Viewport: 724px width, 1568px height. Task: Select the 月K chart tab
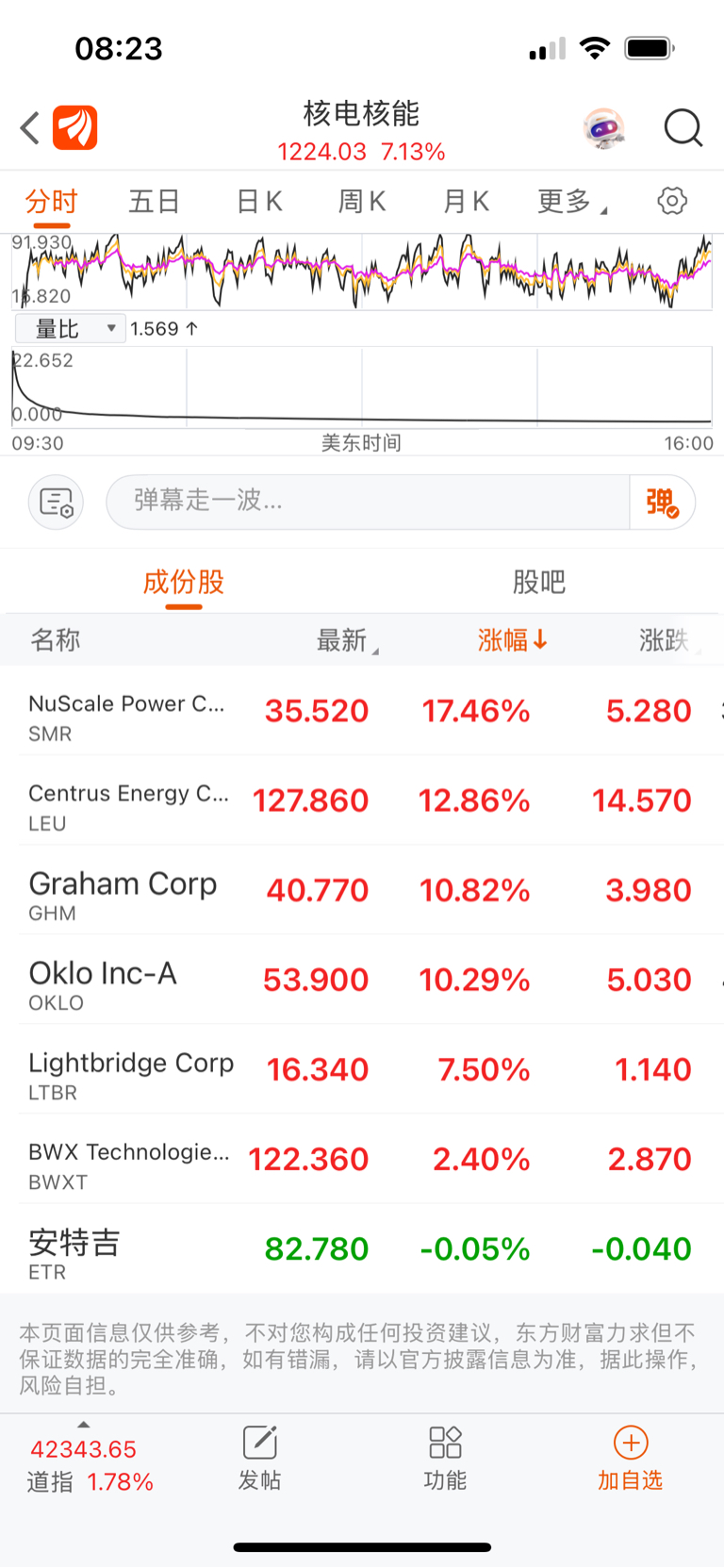466,201
